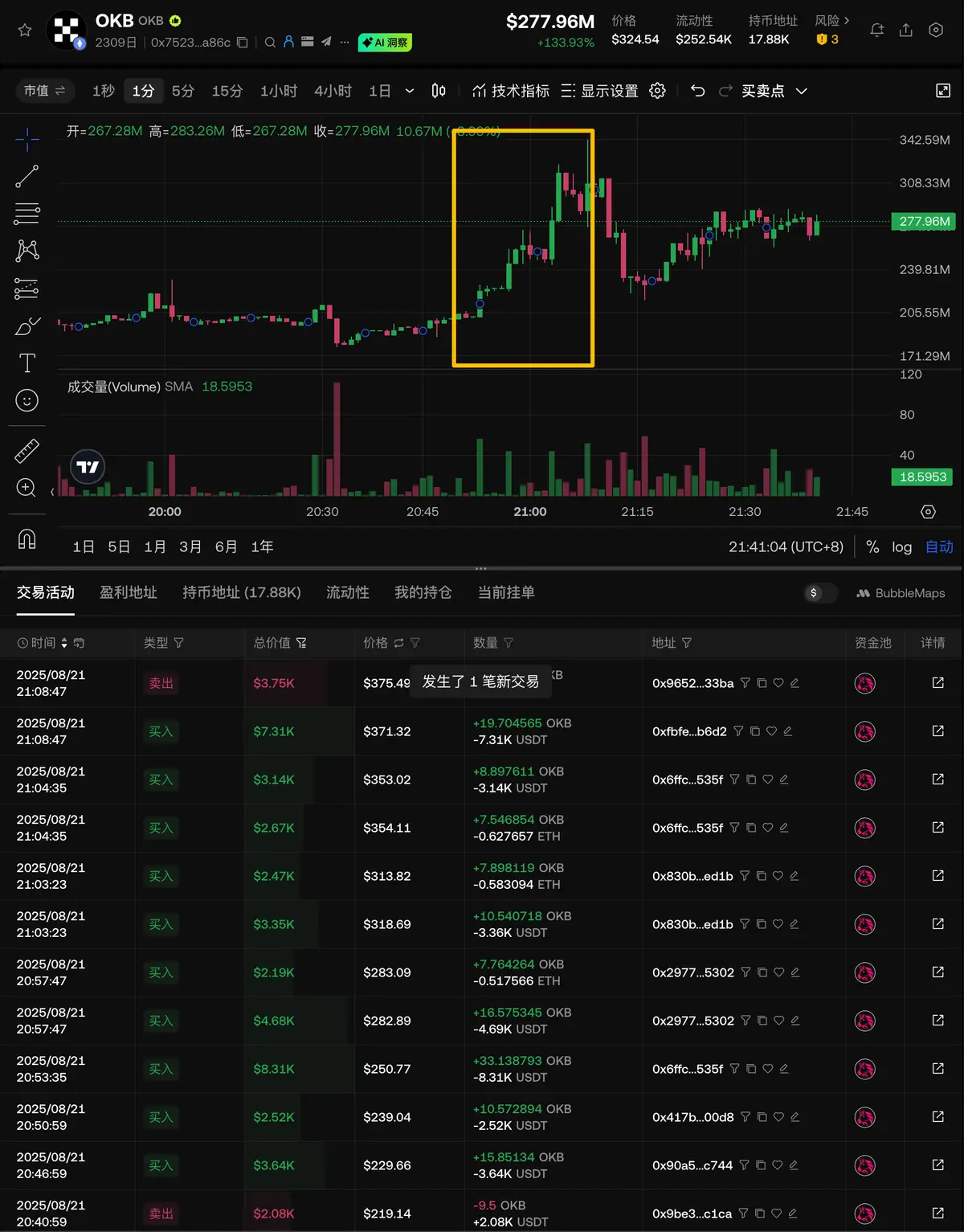Expand the chart to fullscreen

(943, 91)
